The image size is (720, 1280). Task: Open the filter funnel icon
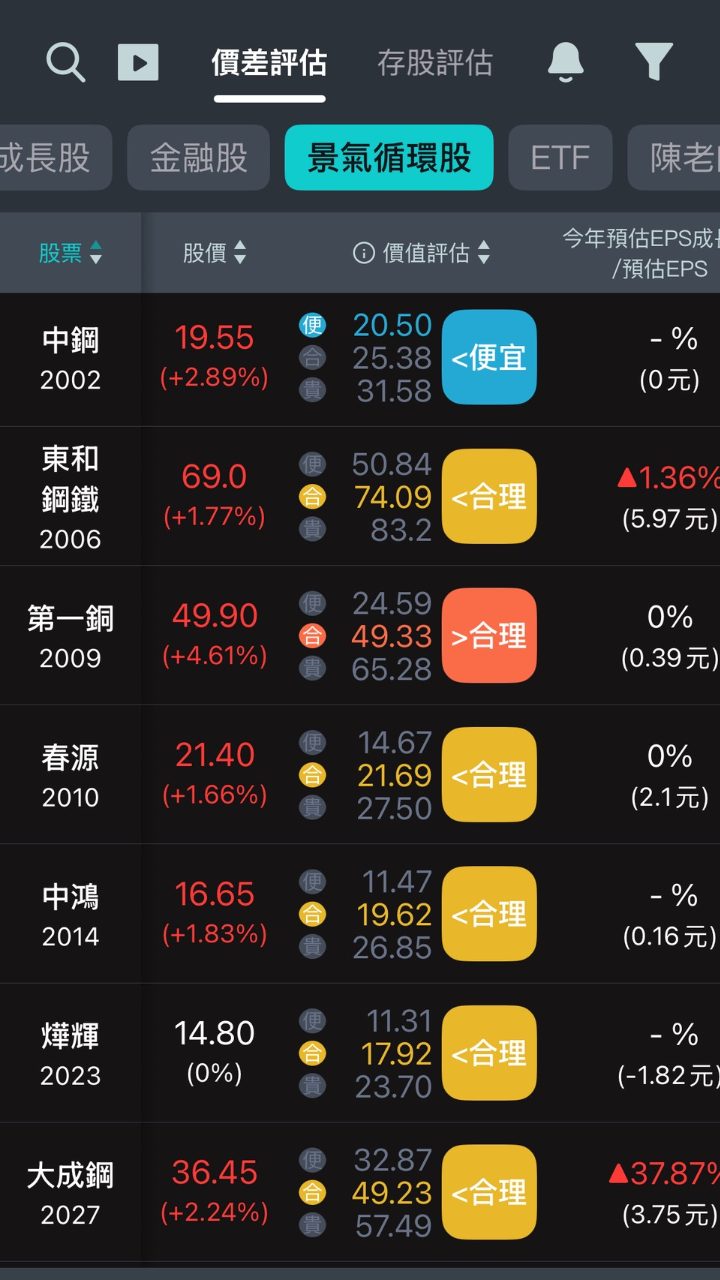coord(654,63)
